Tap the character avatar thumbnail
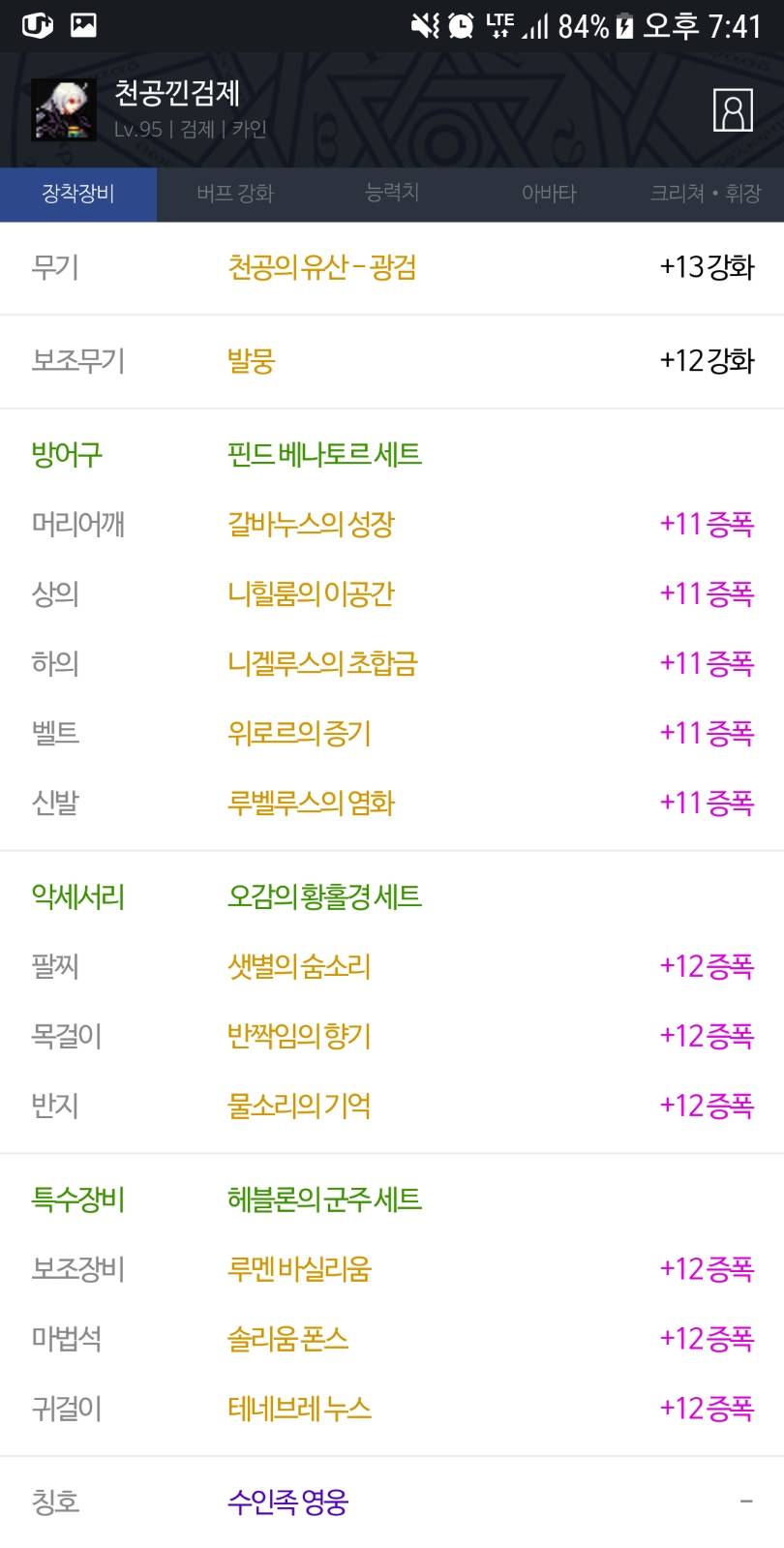The height and width of the screenshot is (1548, 784). [64, 110]
